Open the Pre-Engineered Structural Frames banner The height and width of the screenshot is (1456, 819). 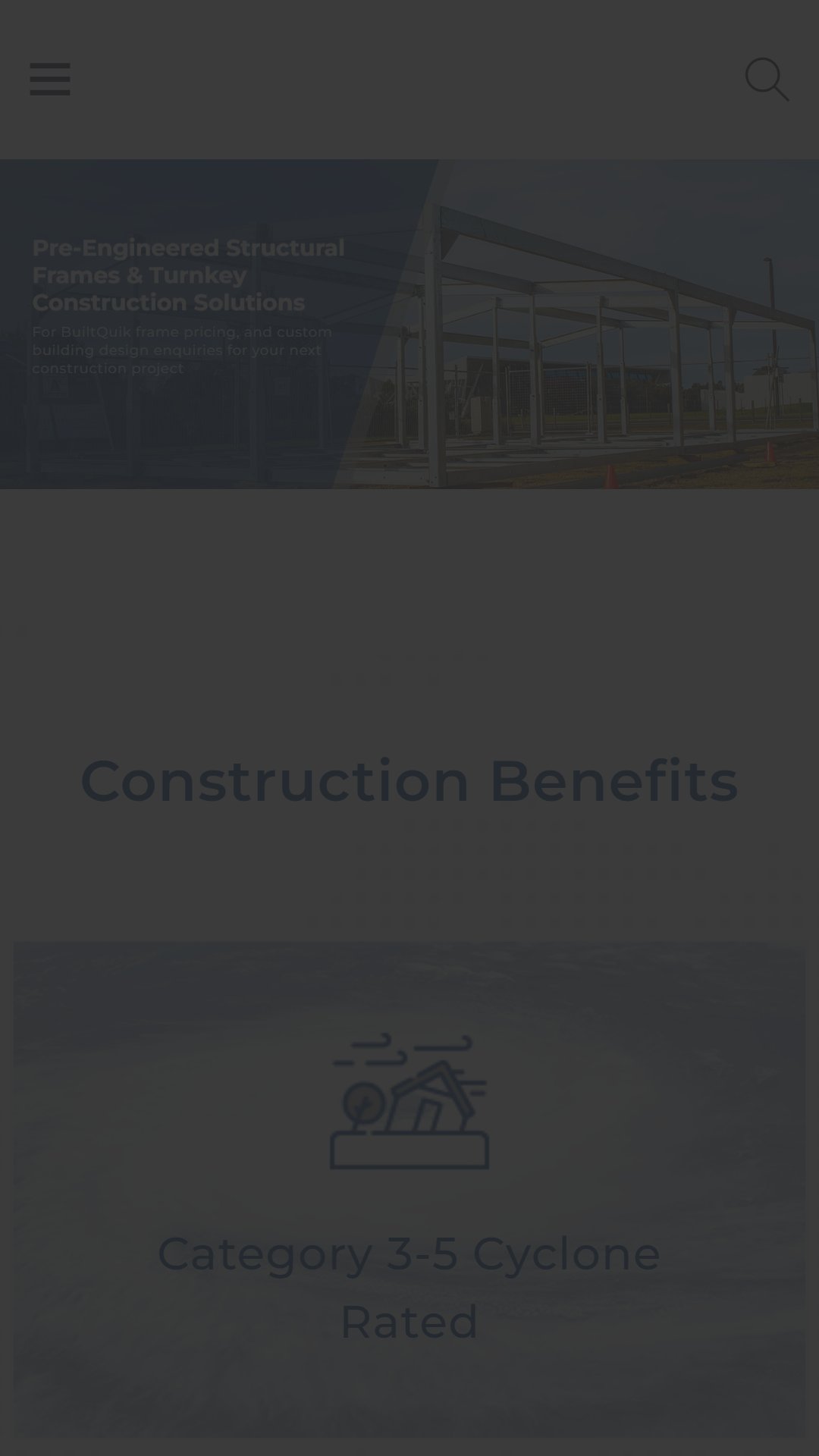[x=409, y=324]
